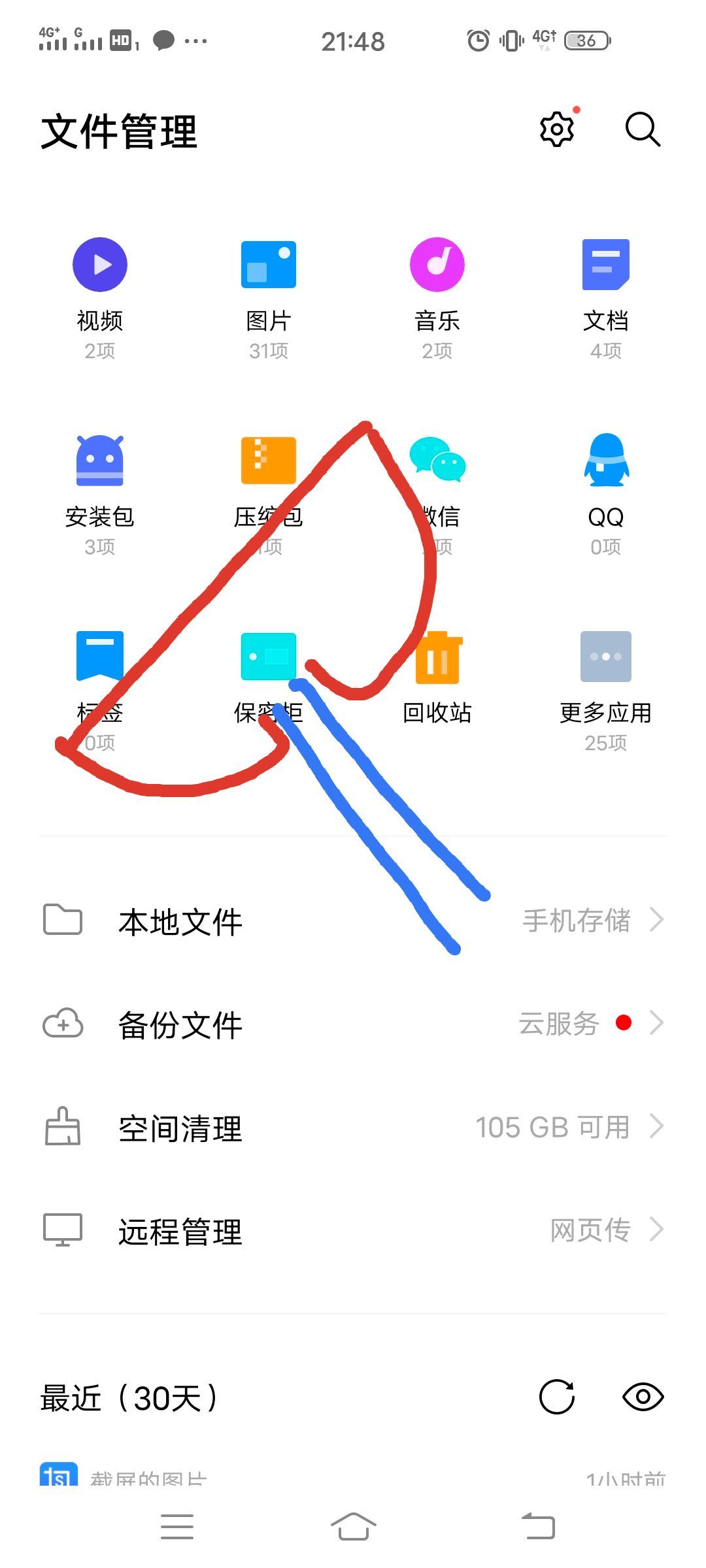706x1568 pixels.
Task: Open the settings gear icon
Action: click(557, 129)
